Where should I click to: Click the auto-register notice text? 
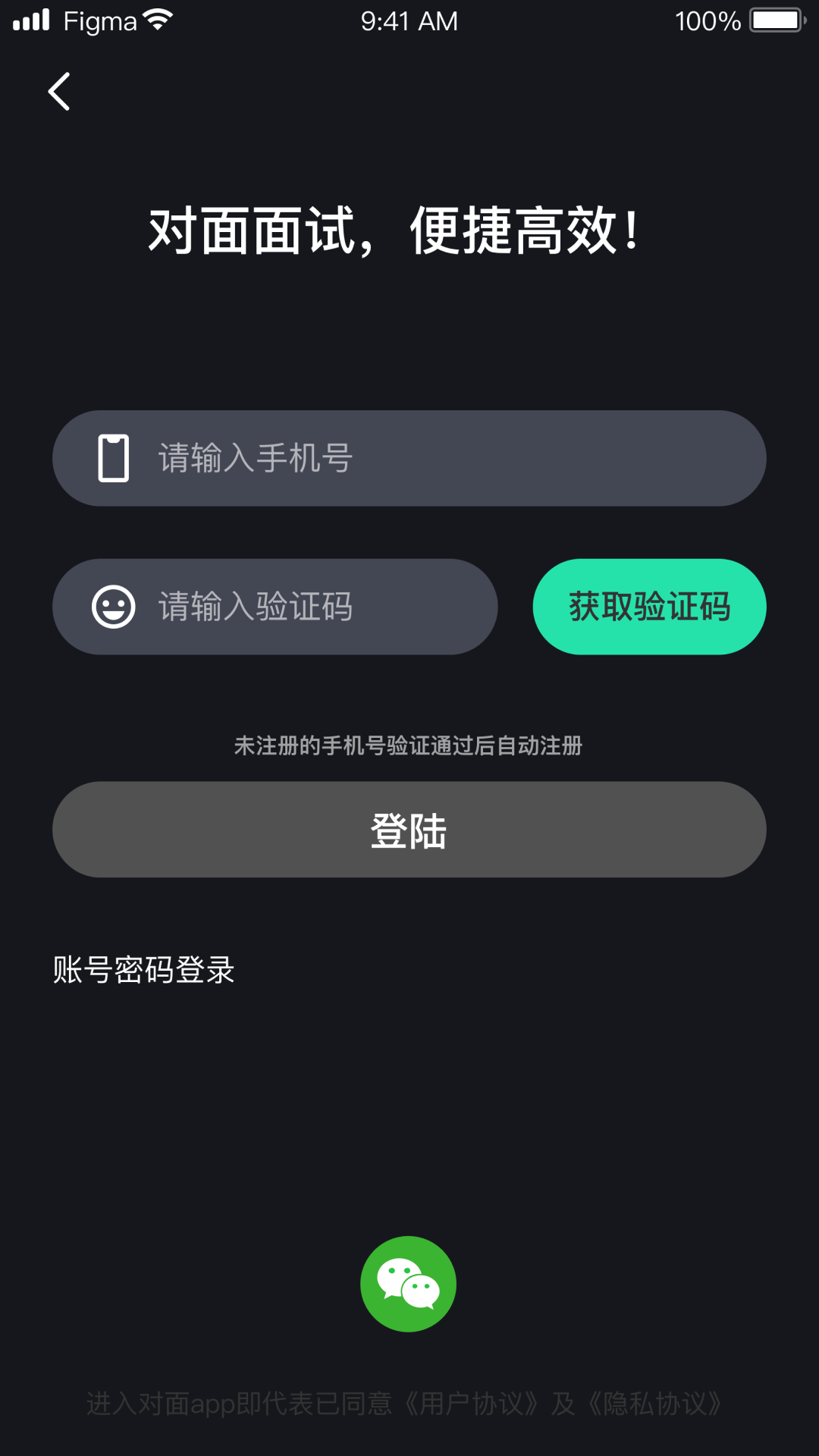click(409, 747)
